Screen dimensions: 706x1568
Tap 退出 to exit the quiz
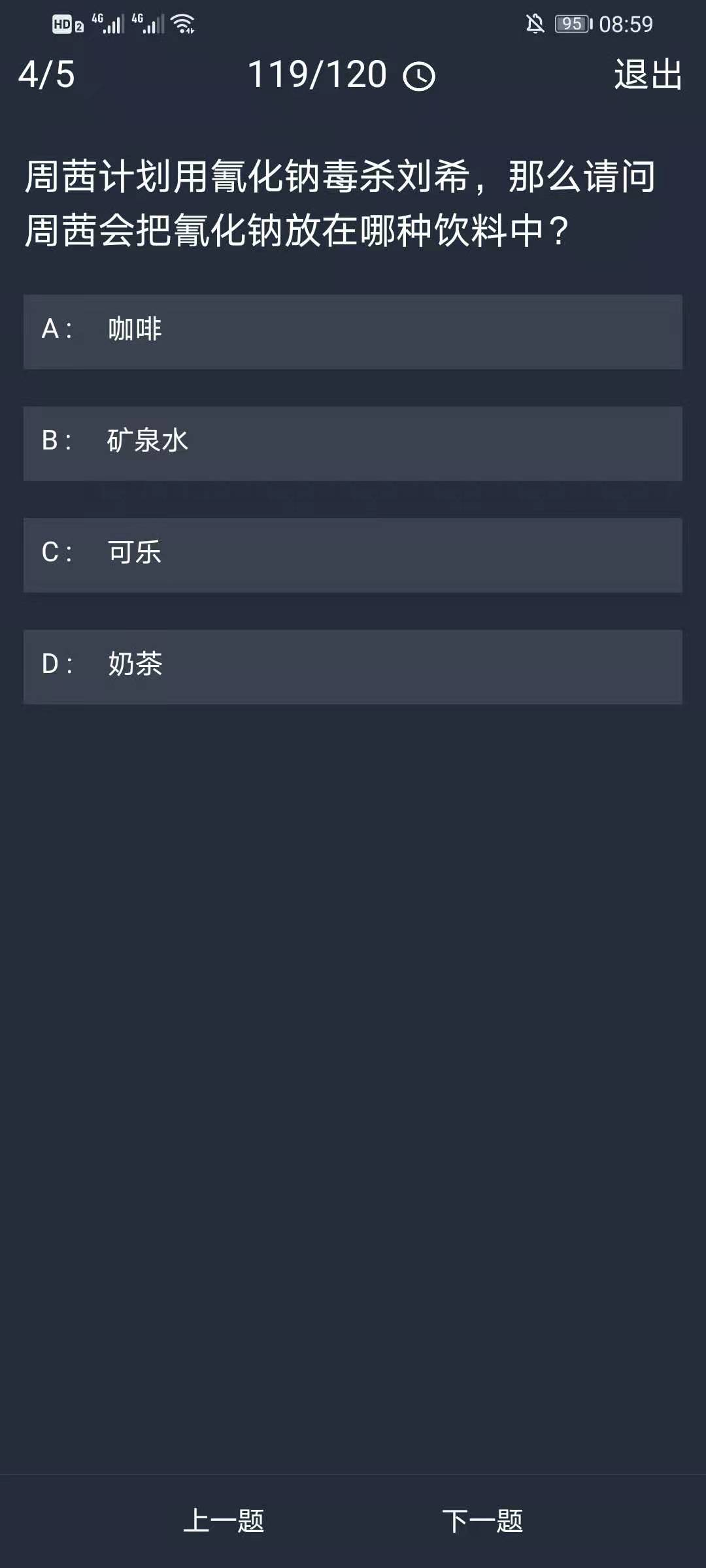(648, 74)
